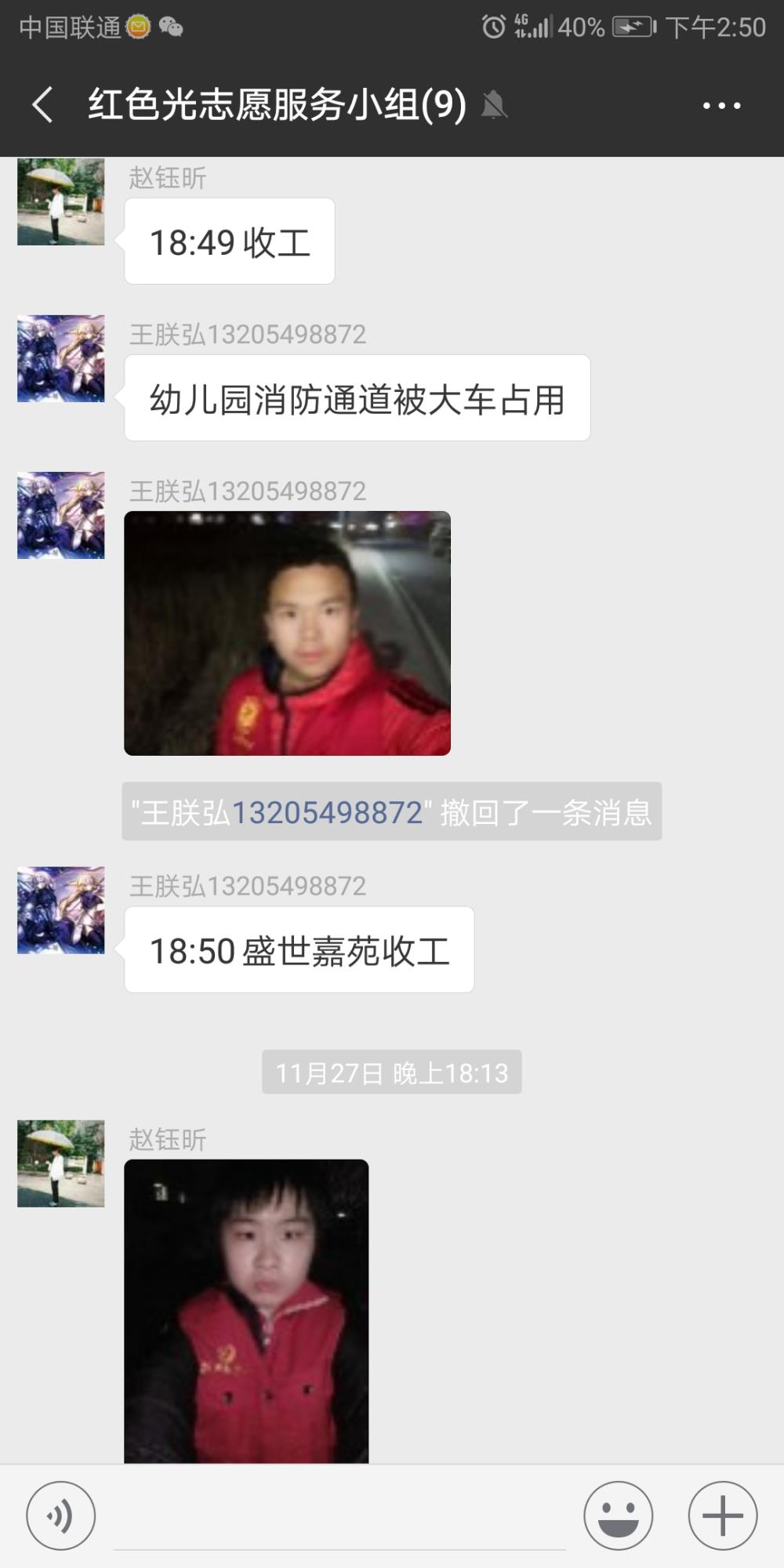Tap avatar beside 18:50 盛世嘉苑收工 message
The image size is (784, 1568).
61,910
